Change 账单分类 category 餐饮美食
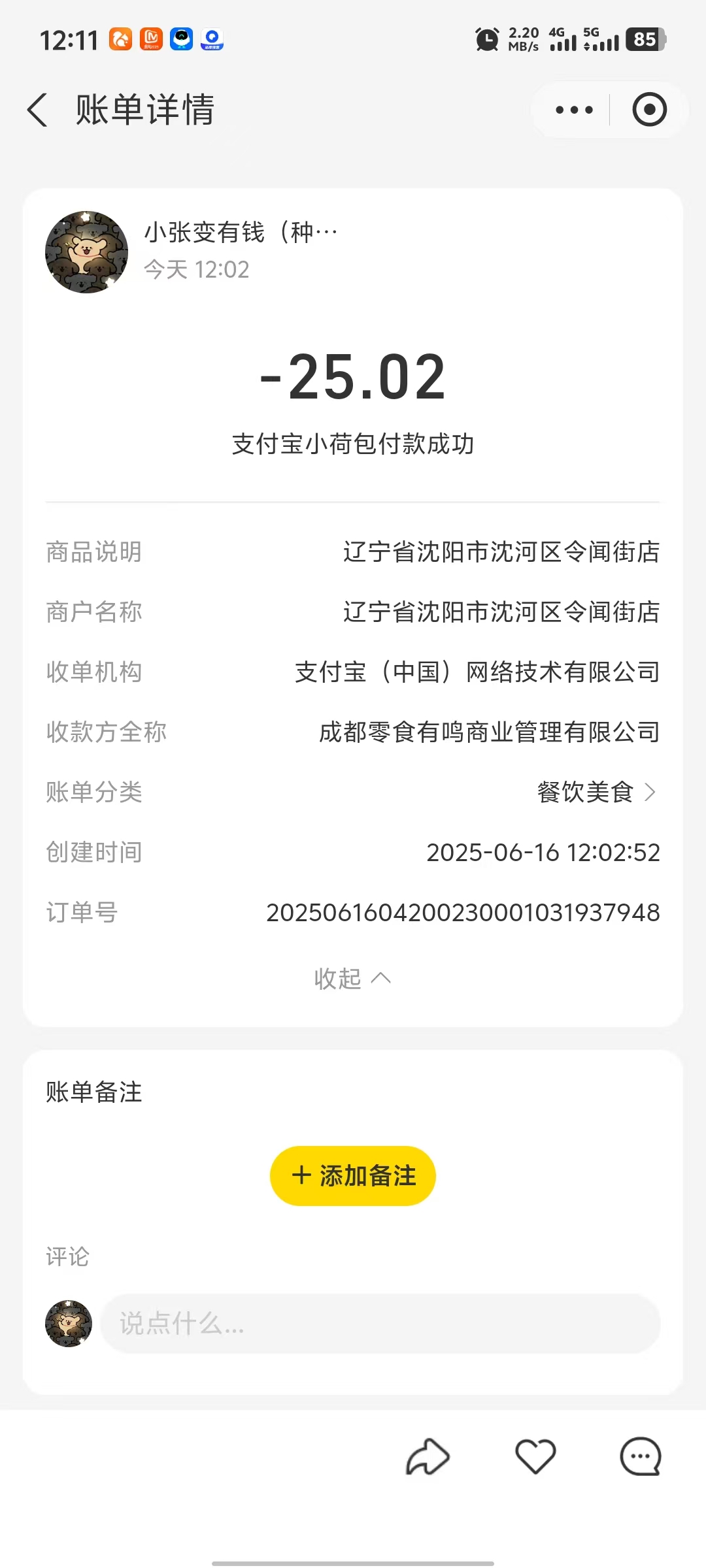The height and width of the screenshot is (1568, 706). coord(596,792)
